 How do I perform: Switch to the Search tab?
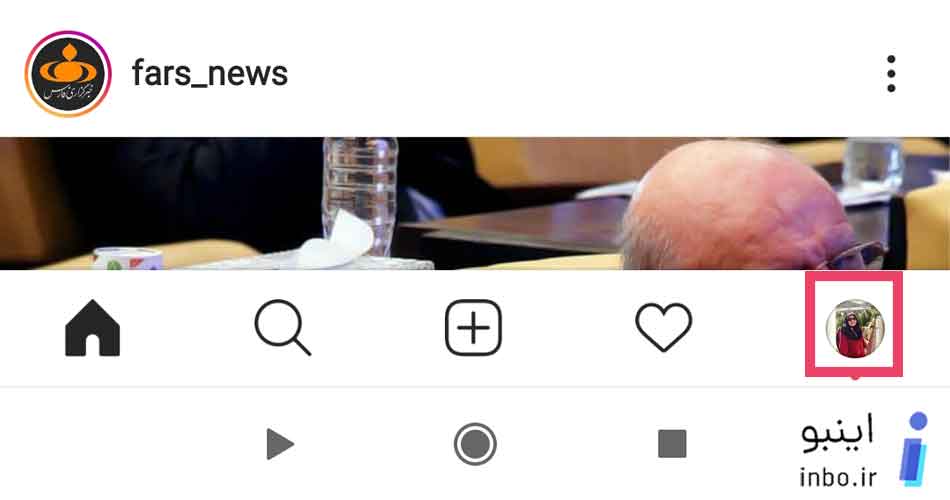pyautogui.click(x=283, y=328)
